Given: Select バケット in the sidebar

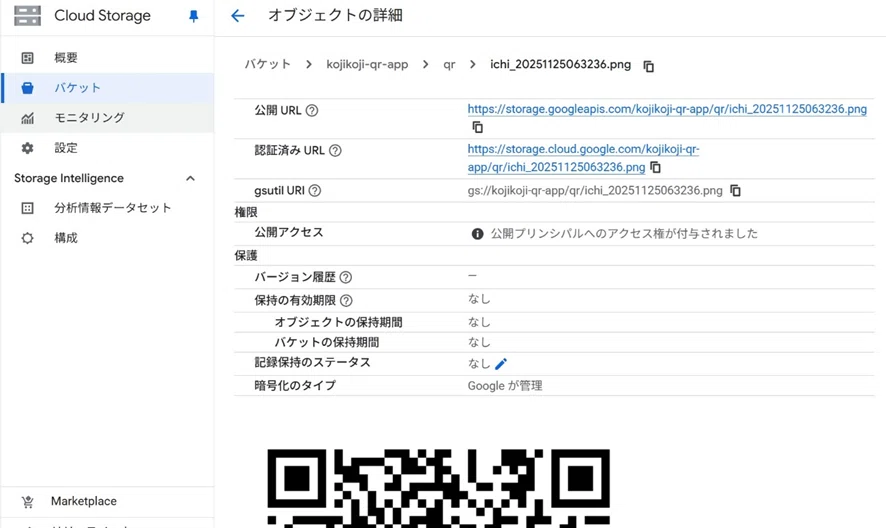Looking at the screenshot, I should click(x=77, y=88).
